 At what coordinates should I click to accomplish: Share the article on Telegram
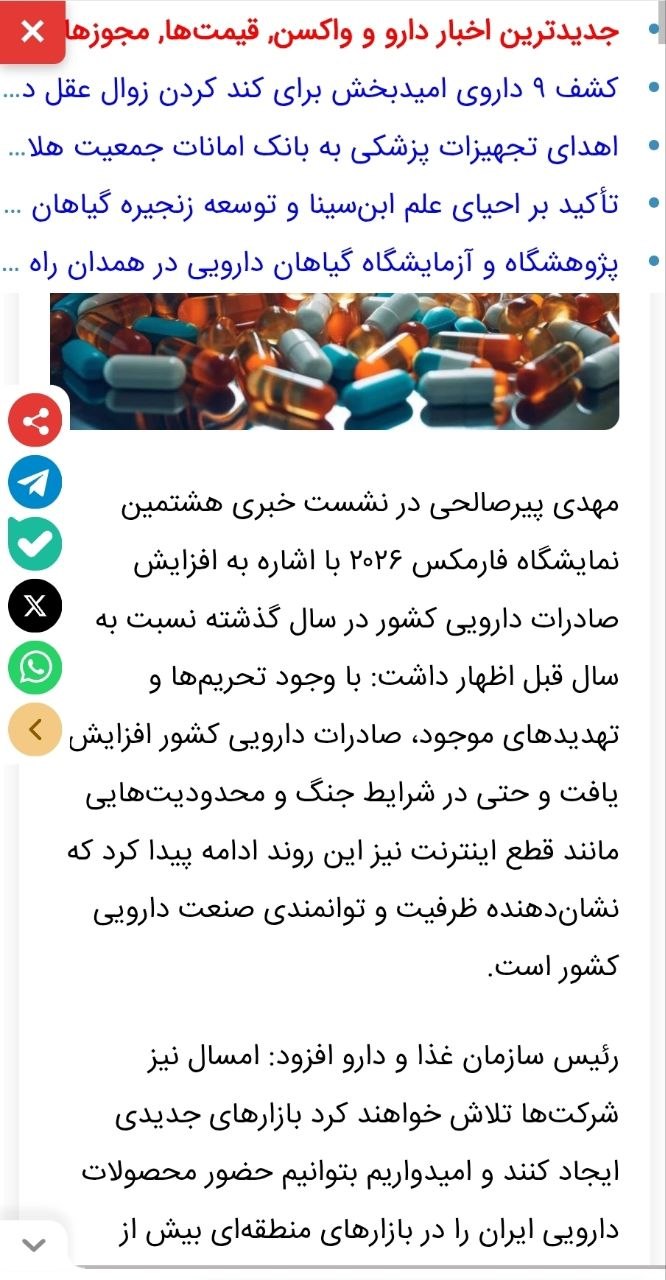(35, 482)
